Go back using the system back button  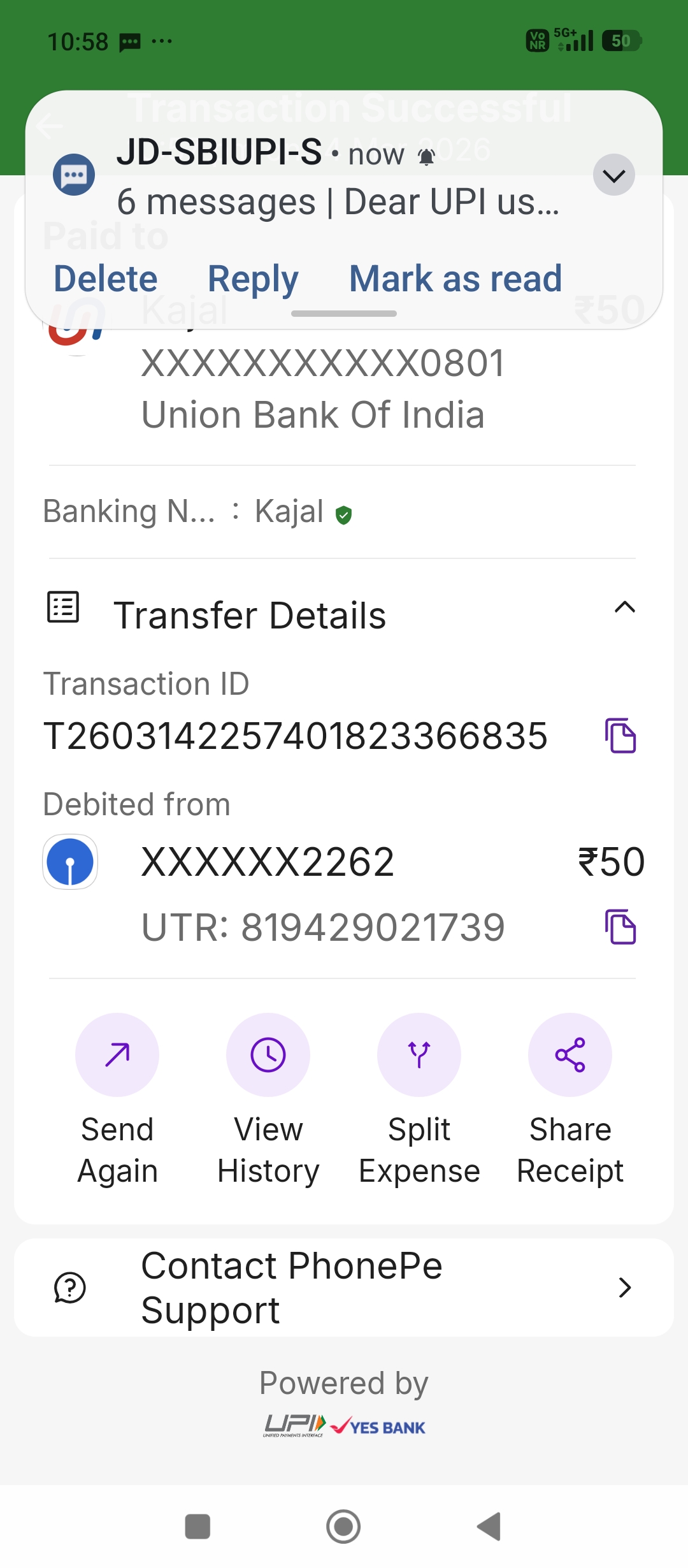click(x=489, y=1527)
